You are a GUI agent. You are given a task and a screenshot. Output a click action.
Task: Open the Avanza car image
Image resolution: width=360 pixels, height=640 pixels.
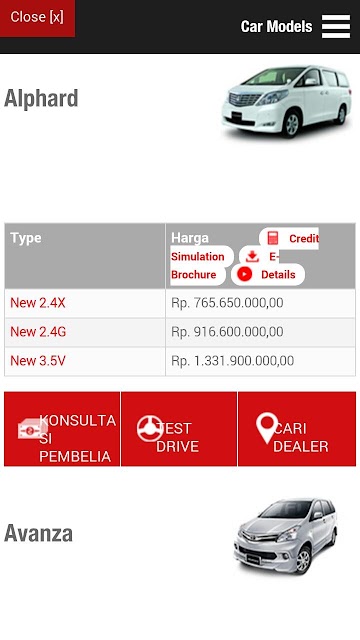tap(287, 536)
